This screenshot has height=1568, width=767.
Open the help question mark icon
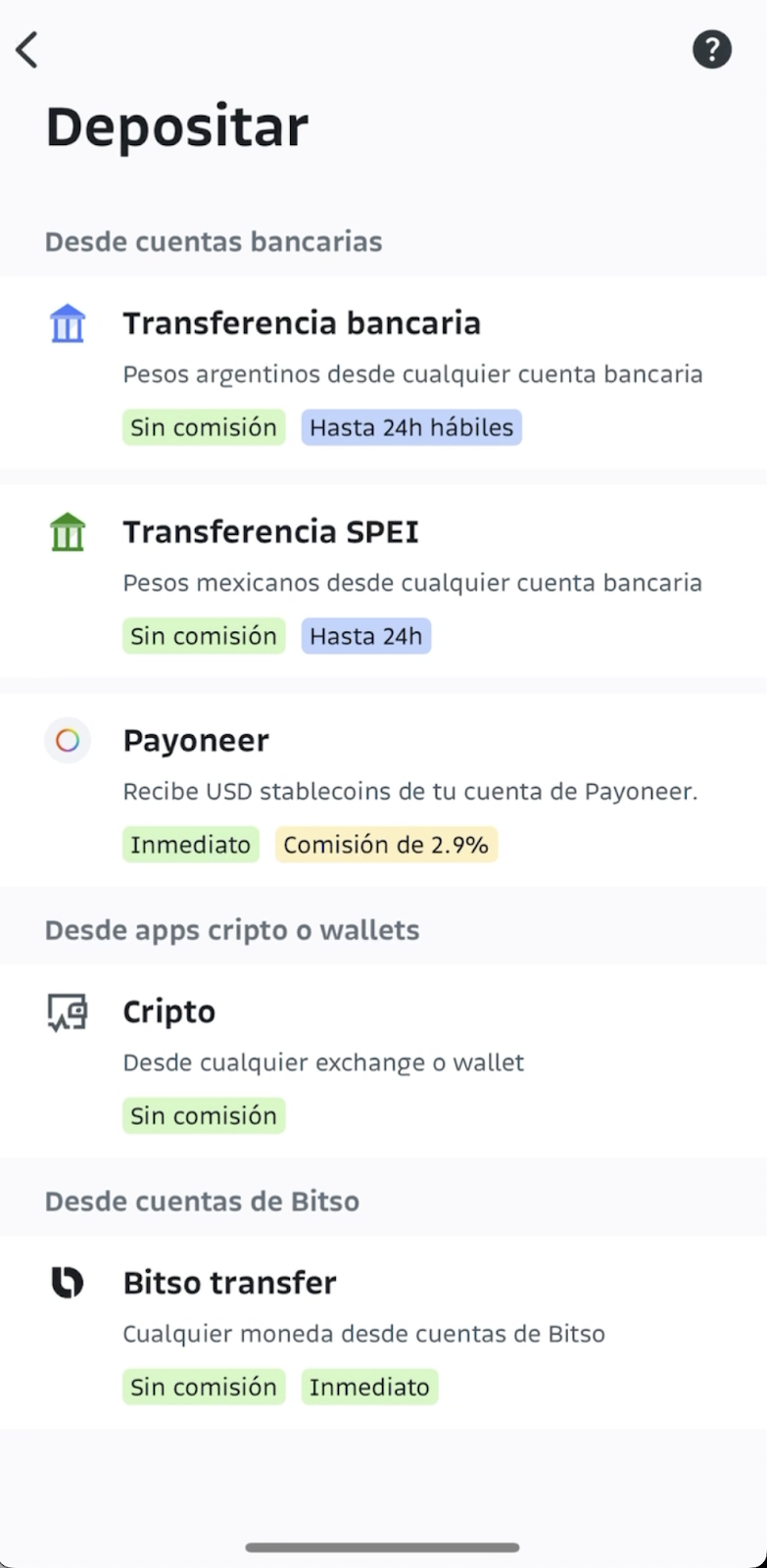[712, 49]
